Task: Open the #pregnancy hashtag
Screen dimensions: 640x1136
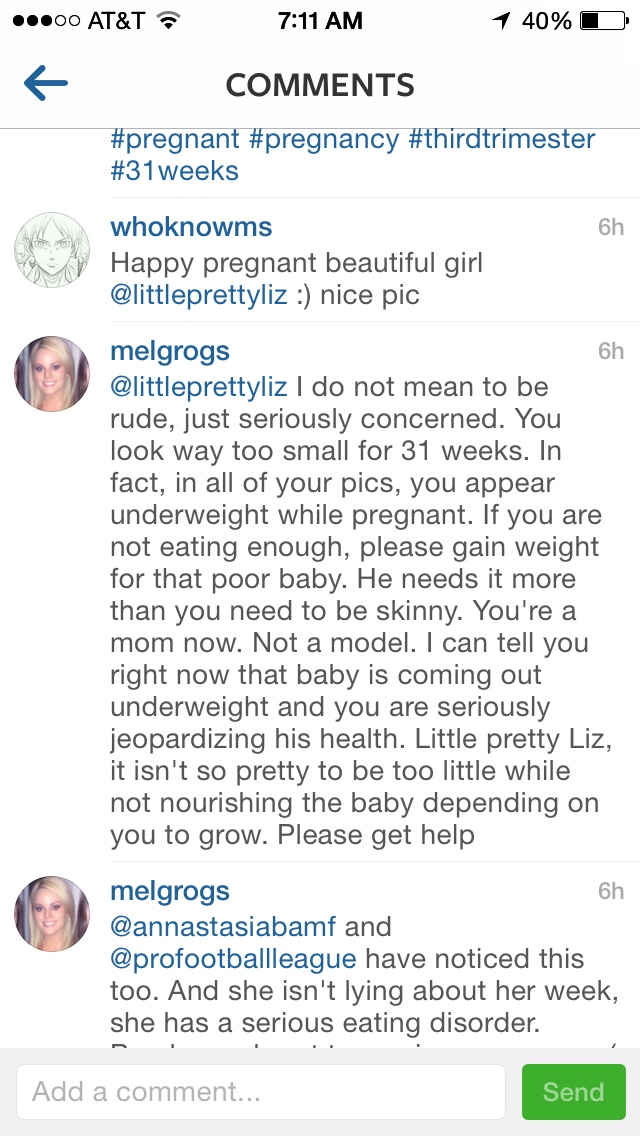Action: [x=324, y=139]
